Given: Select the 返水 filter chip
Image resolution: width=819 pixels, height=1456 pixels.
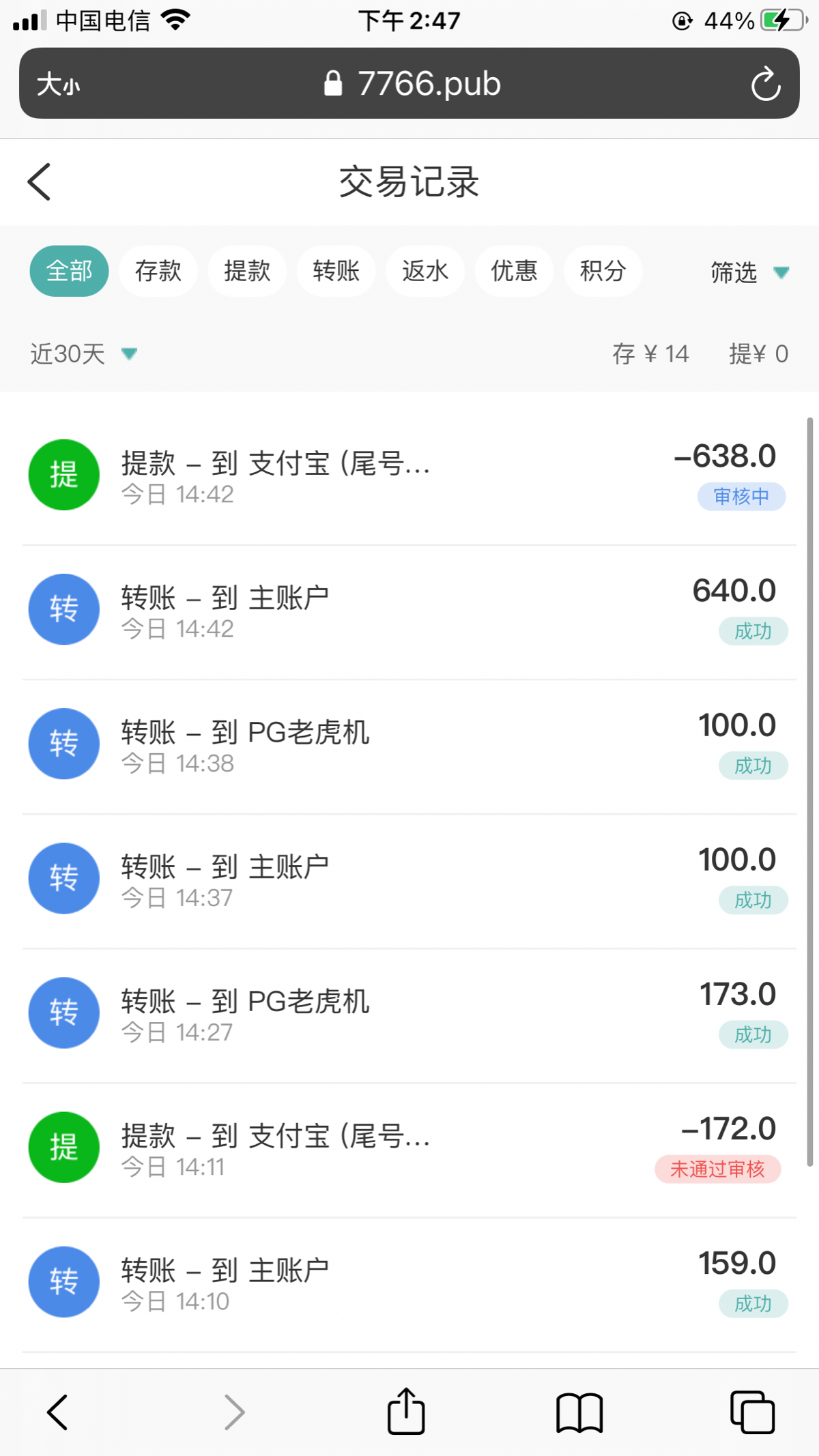Looking at the screenshot, I should [x=425, y=271].
